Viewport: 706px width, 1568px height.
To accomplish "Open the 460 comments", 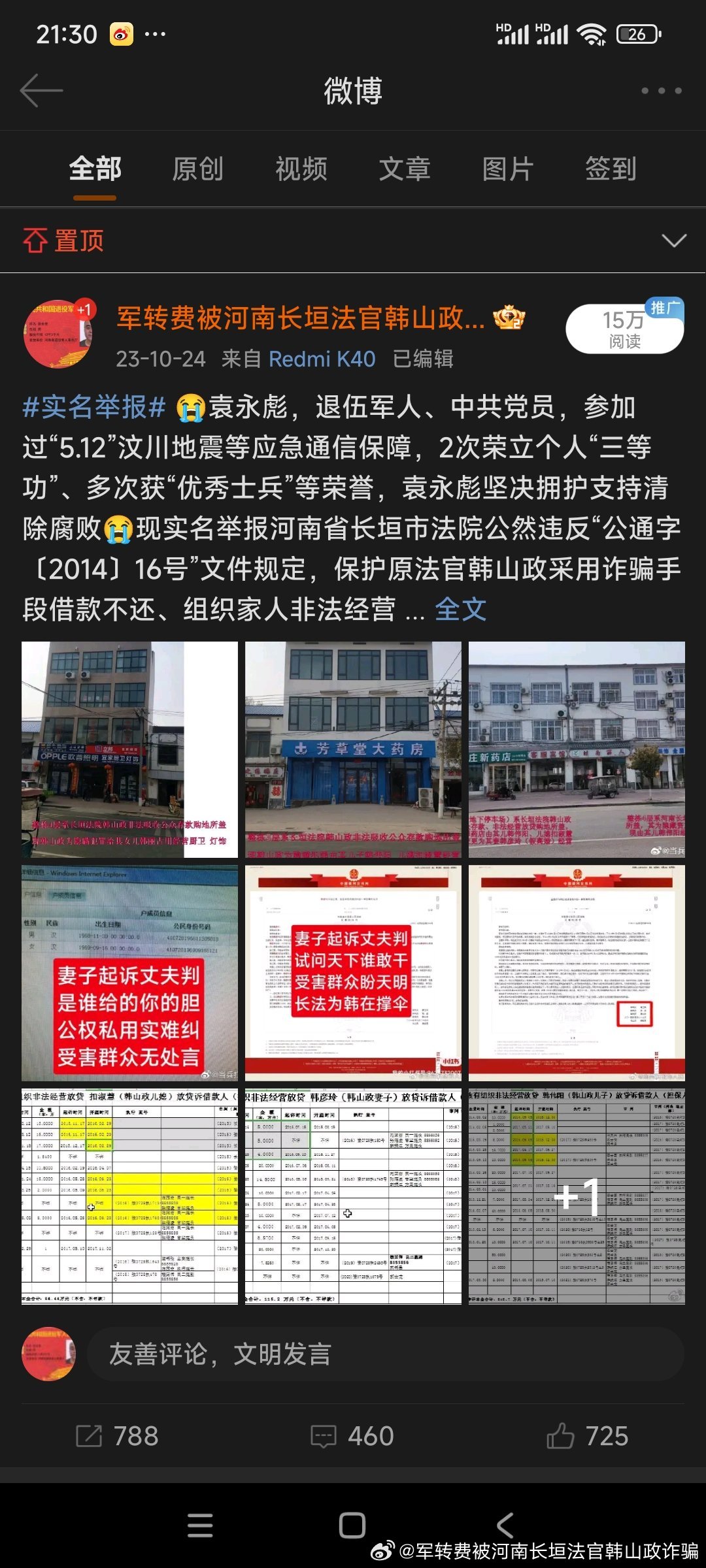I will click(x=352, y=1436).
